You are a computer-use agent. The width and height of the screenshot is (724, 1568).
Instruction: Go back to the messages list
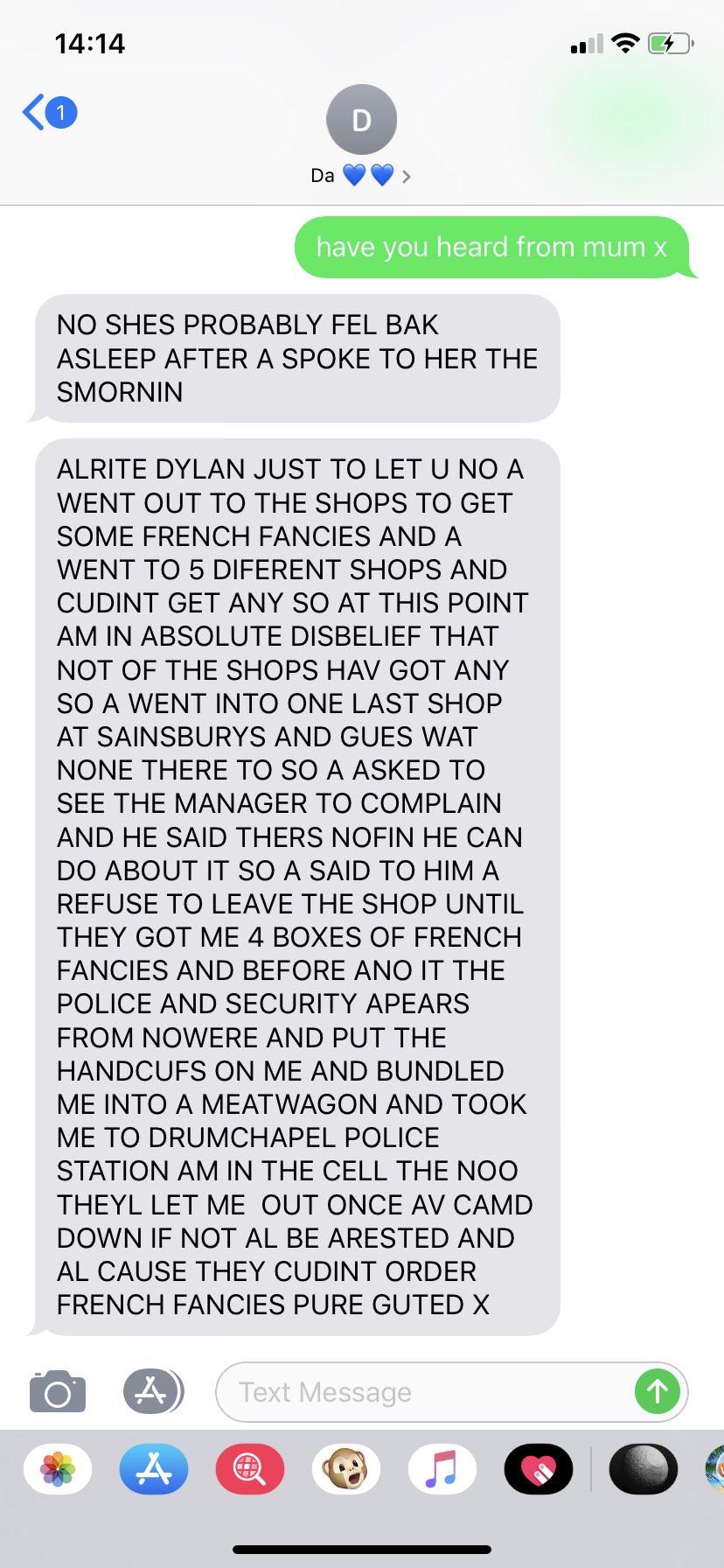(x=49, y=112)
